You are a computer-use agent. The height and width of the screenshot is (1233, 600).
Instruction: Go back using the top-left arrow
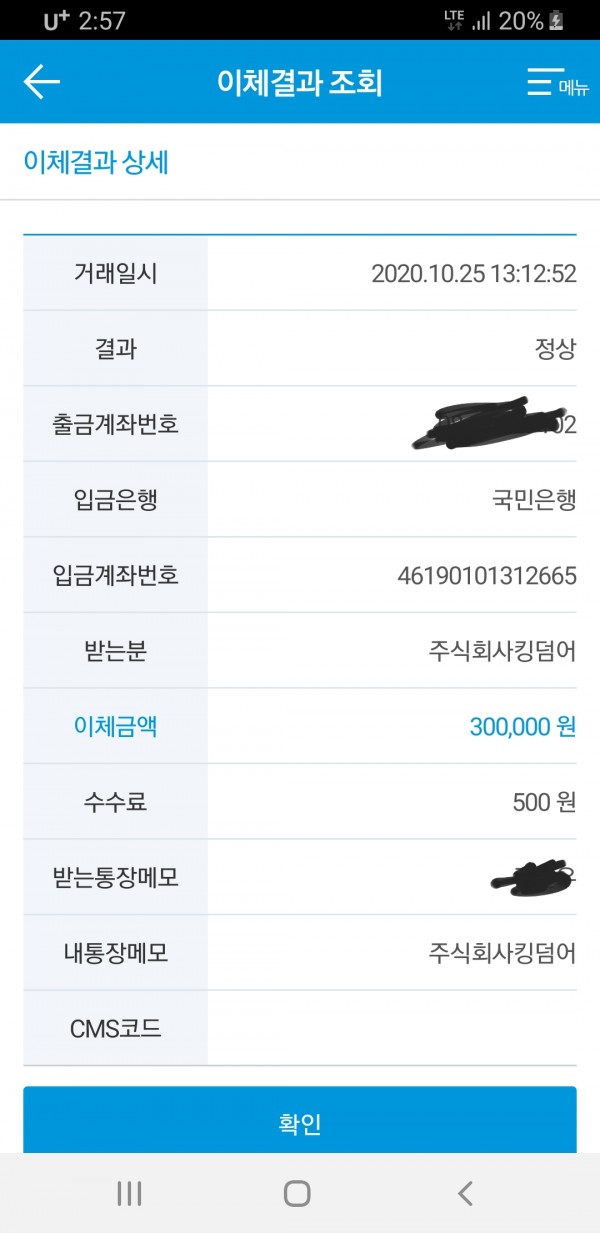41,82
